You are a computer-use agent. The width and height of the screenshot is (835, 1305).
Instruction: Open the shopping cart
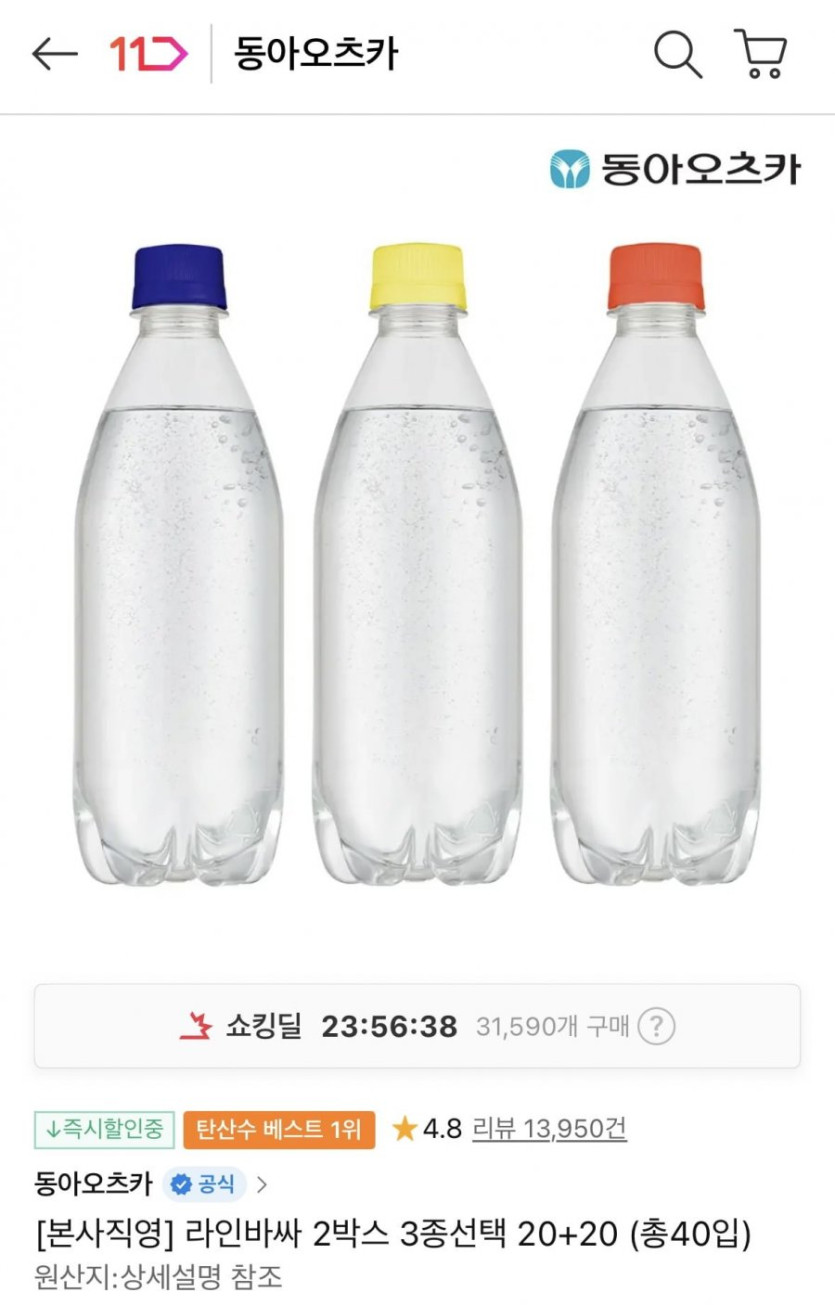[762, 53]
